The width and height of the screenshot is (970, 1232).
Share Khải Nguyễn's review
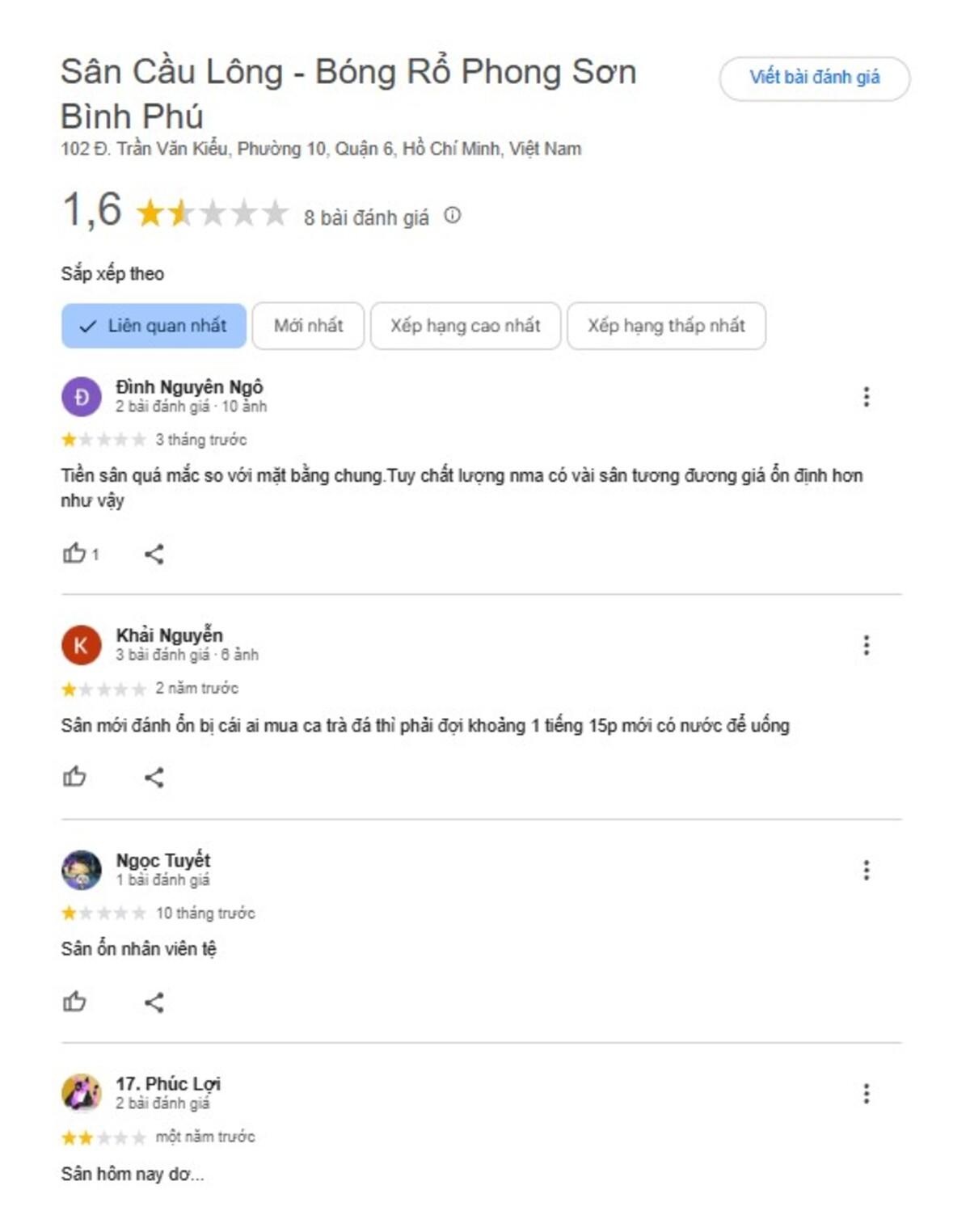tap(154, 778)
